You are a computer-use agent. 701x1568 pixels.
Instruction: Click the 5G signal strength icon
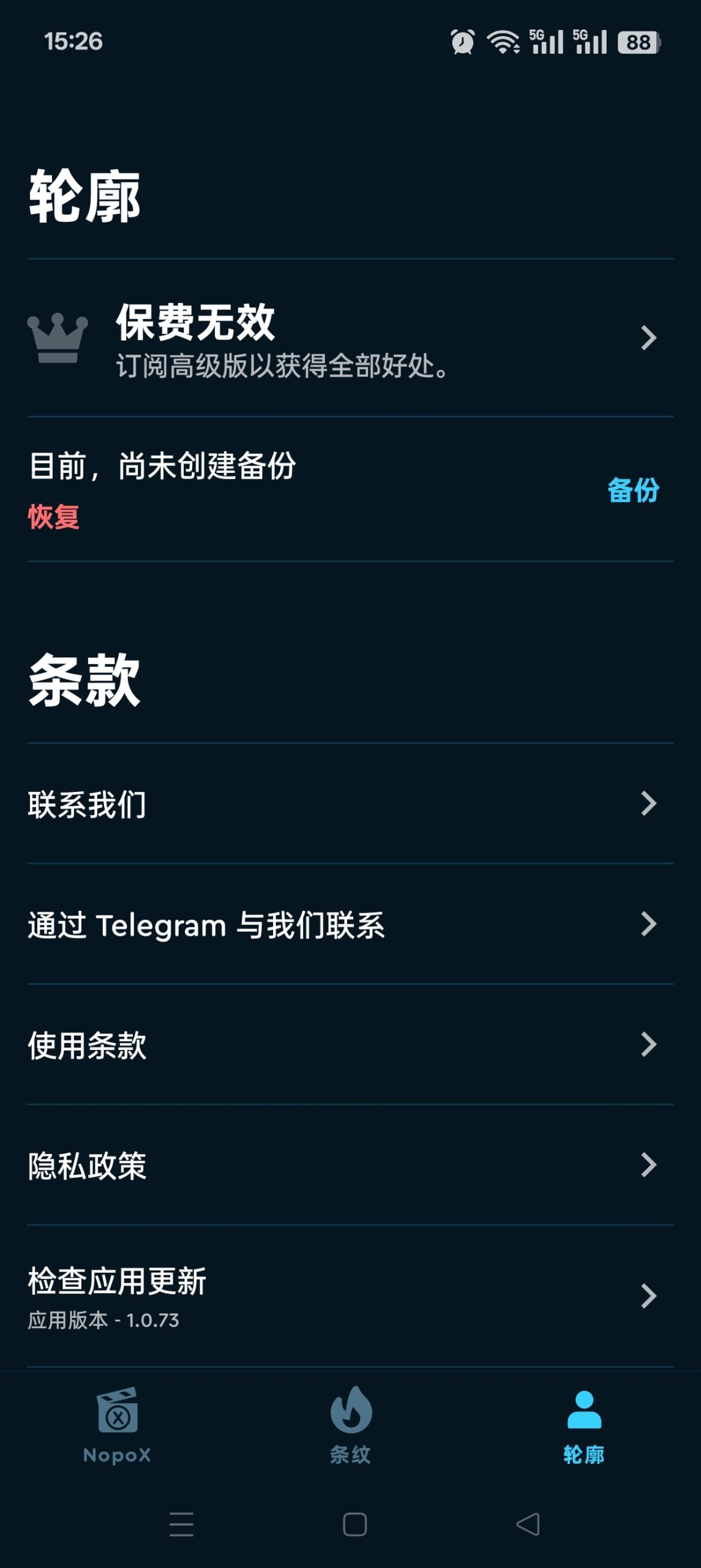pyautogui.click(x=547, y=42)
